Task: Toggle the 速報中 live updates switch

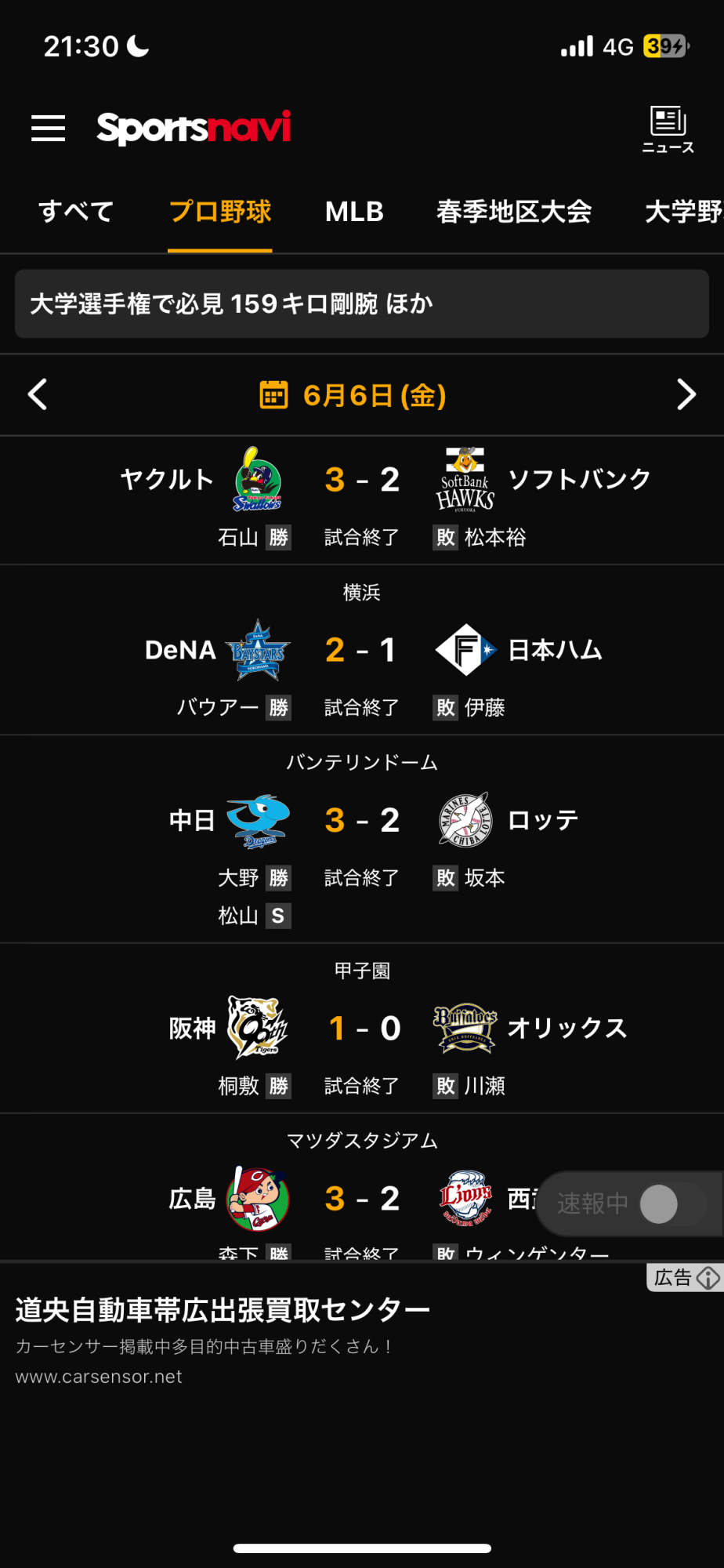Action: point(659,1203)
